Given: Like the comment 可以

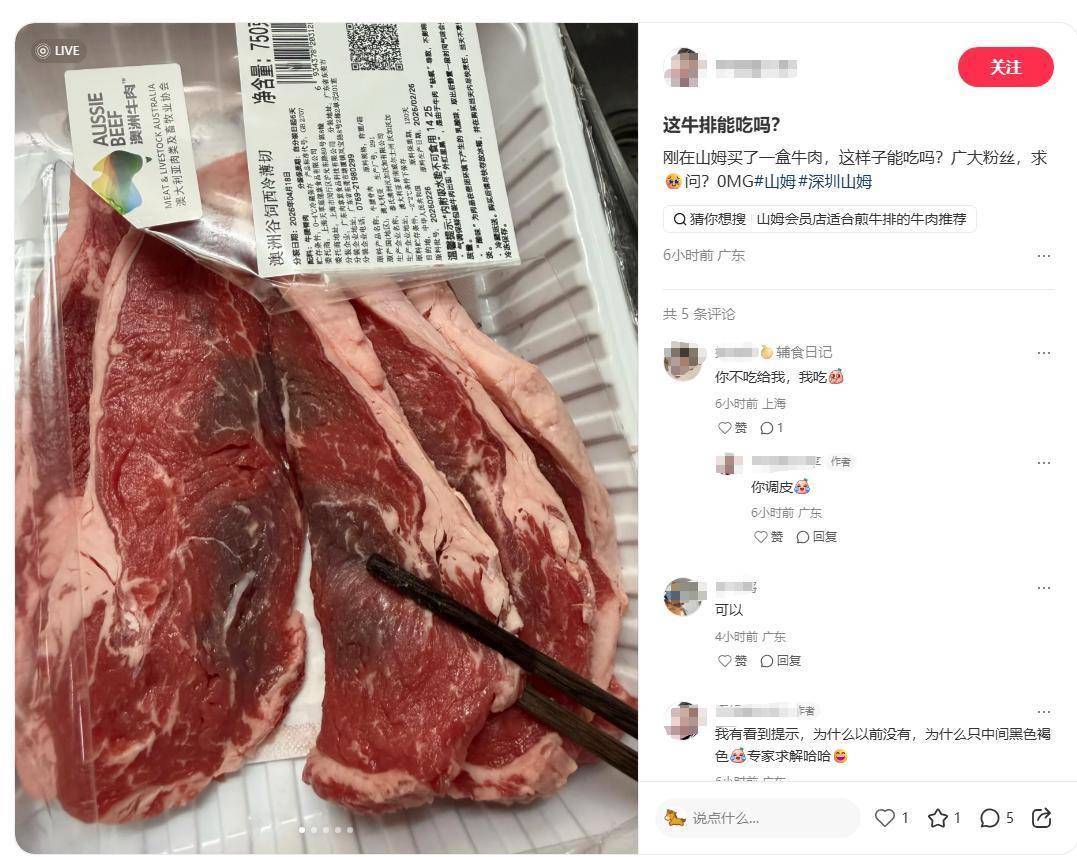Looking at the screenshot, I should tap(733, 661).
